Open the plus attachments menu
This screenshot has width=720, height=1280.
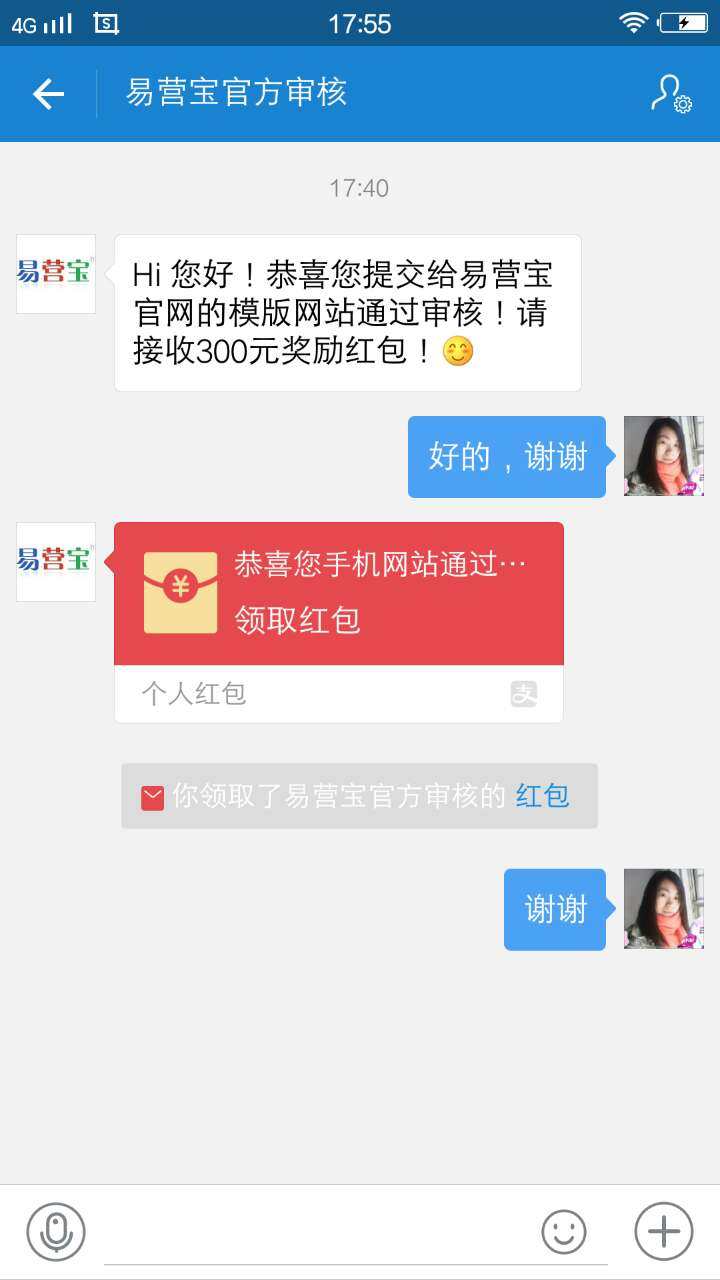tap(664, 1231)
